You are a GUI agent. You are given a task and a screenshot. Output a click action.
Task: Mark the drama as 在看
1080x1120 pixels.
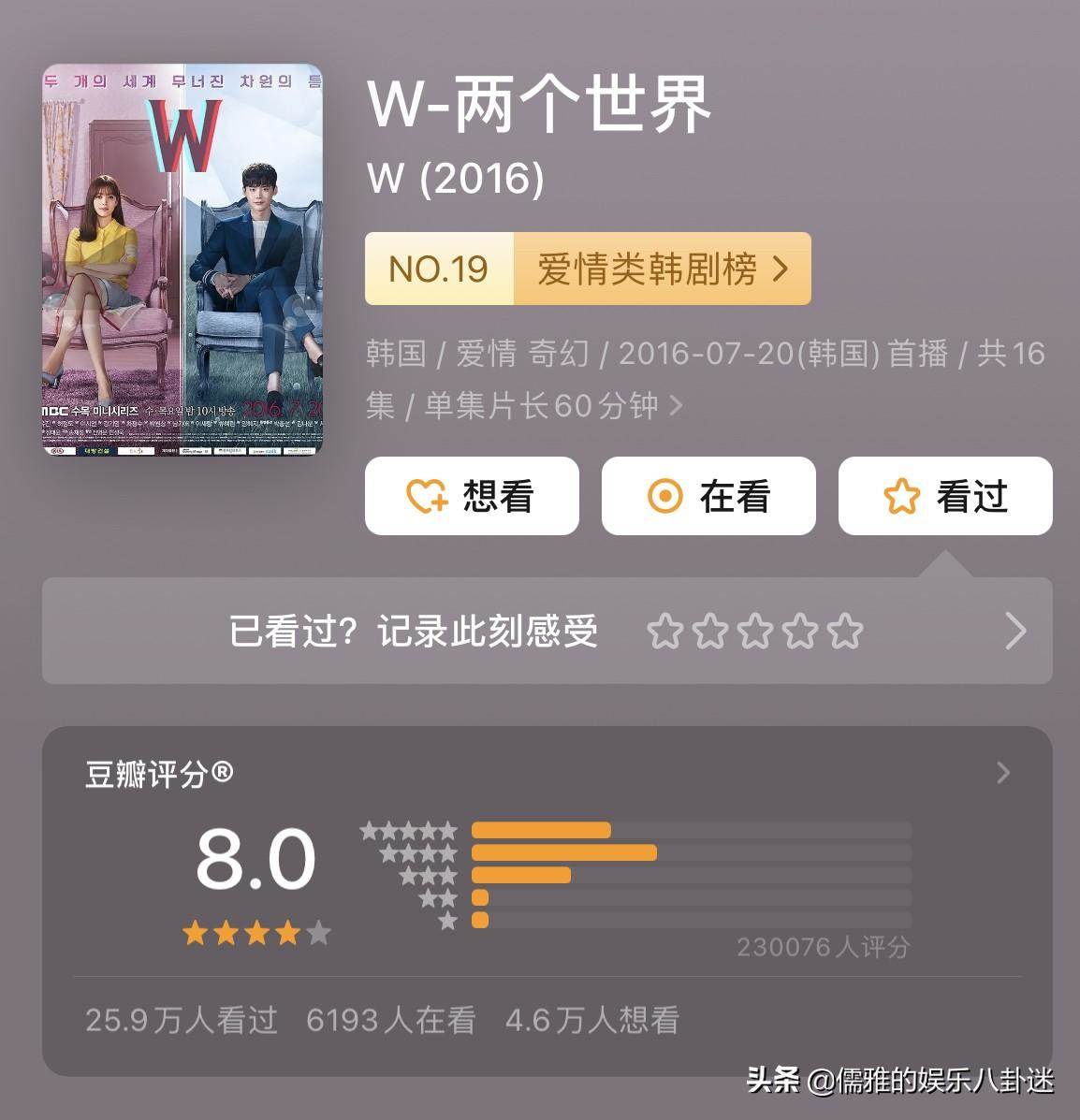pos(708,496)
